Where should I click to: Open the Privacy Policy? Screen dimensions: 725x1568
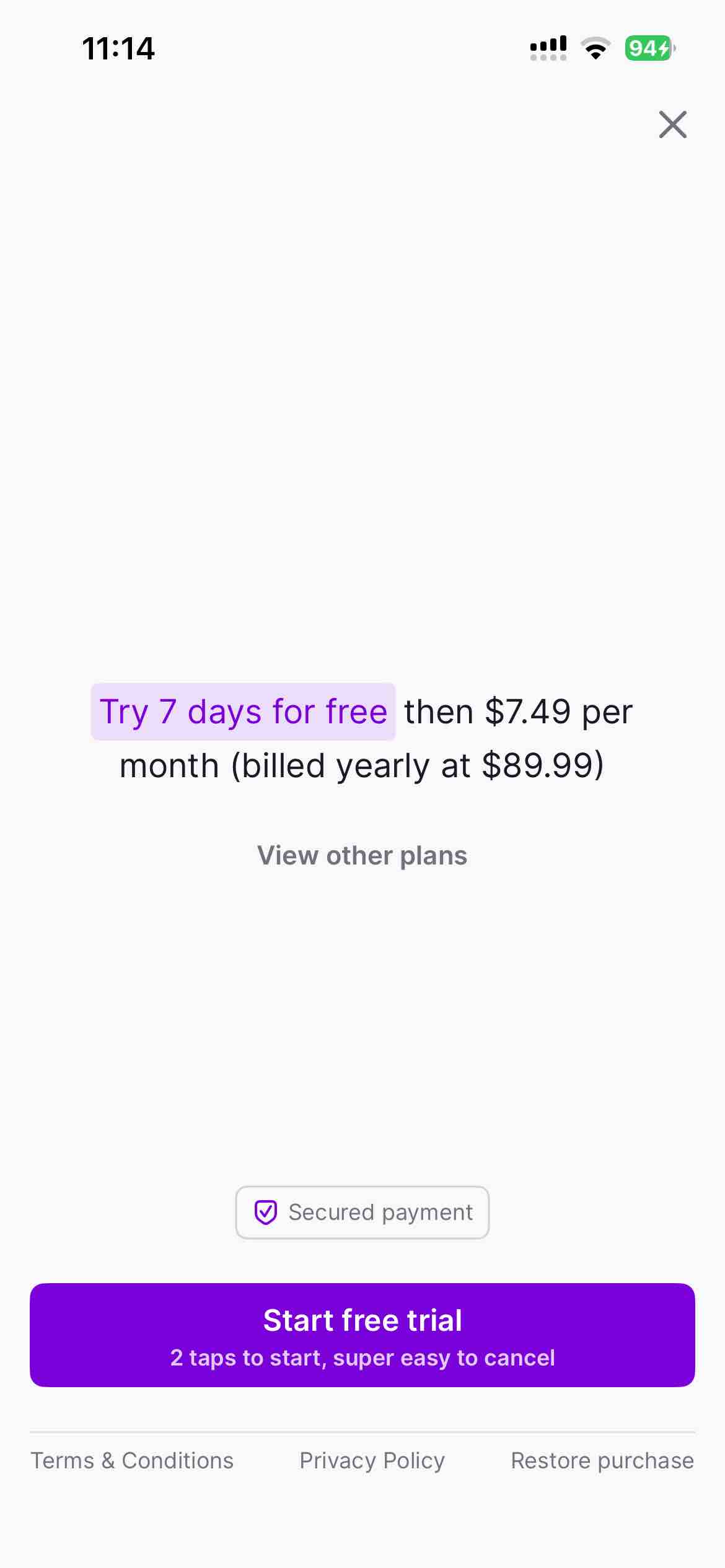[372, 1460]
